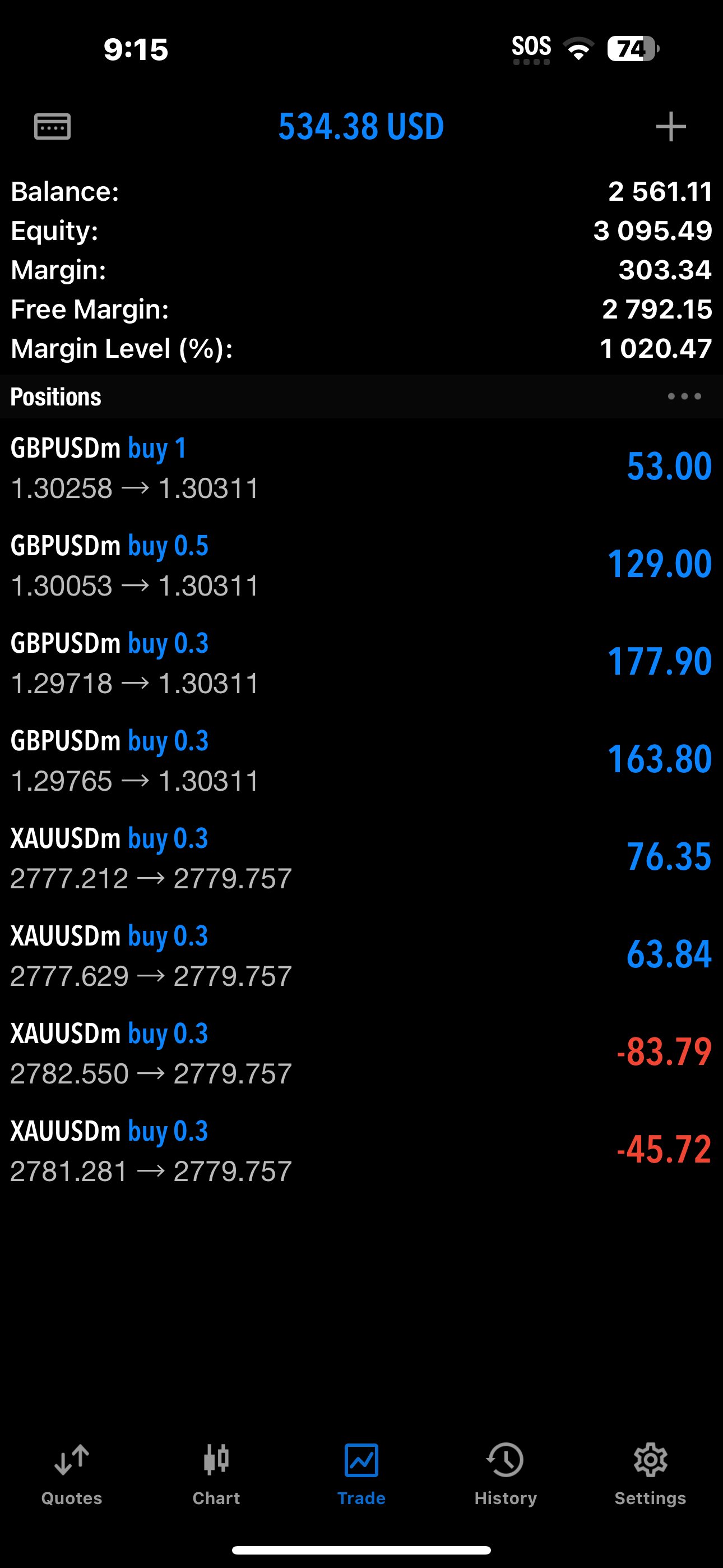Screen dimensions: 723x1568
Task: Select the Positions section header
Action: tap(55, 397)
